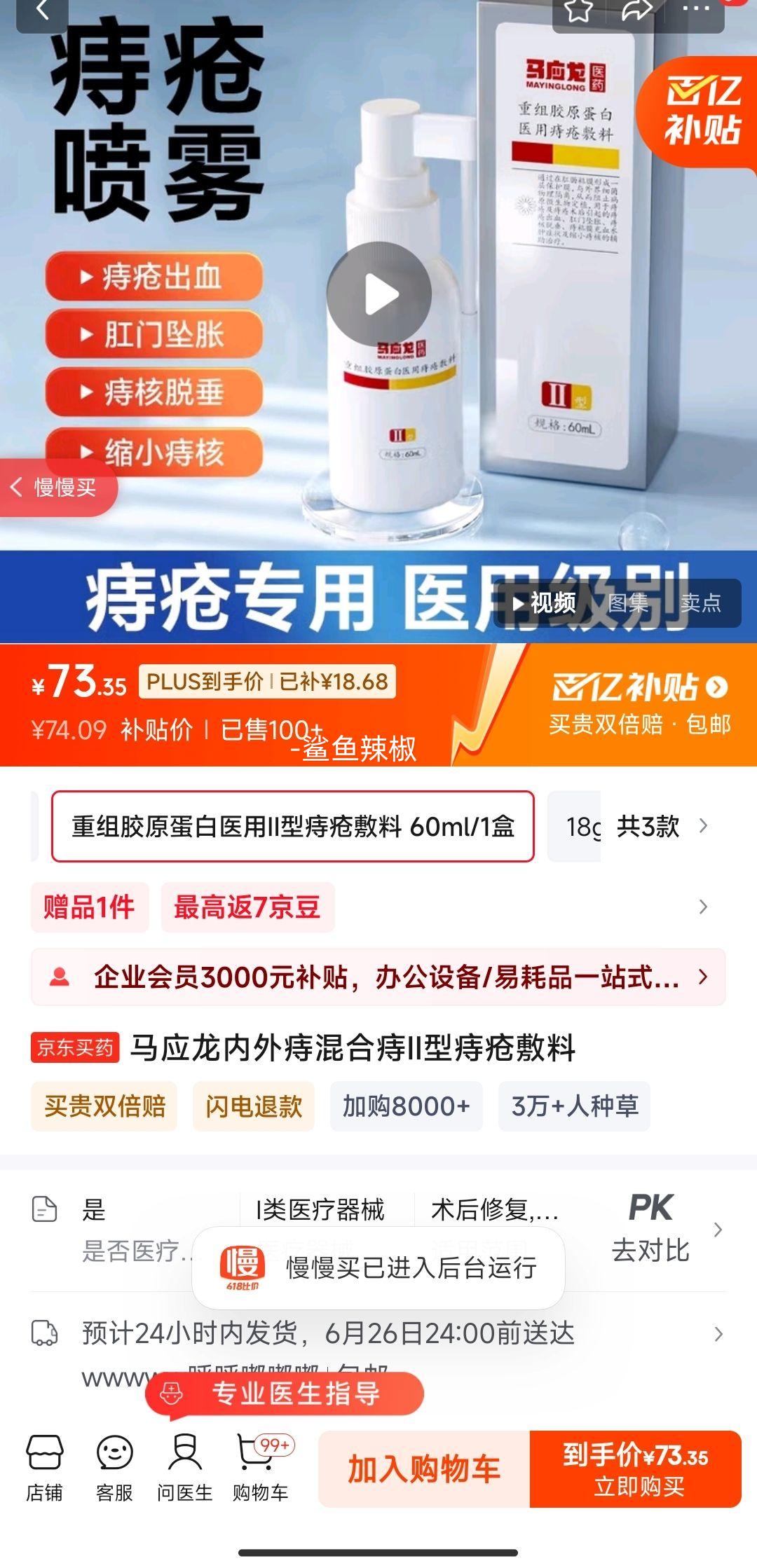Tap PK 去对比 to compare products
This screenshot has width=757, height=1568.
[652, 1229]
